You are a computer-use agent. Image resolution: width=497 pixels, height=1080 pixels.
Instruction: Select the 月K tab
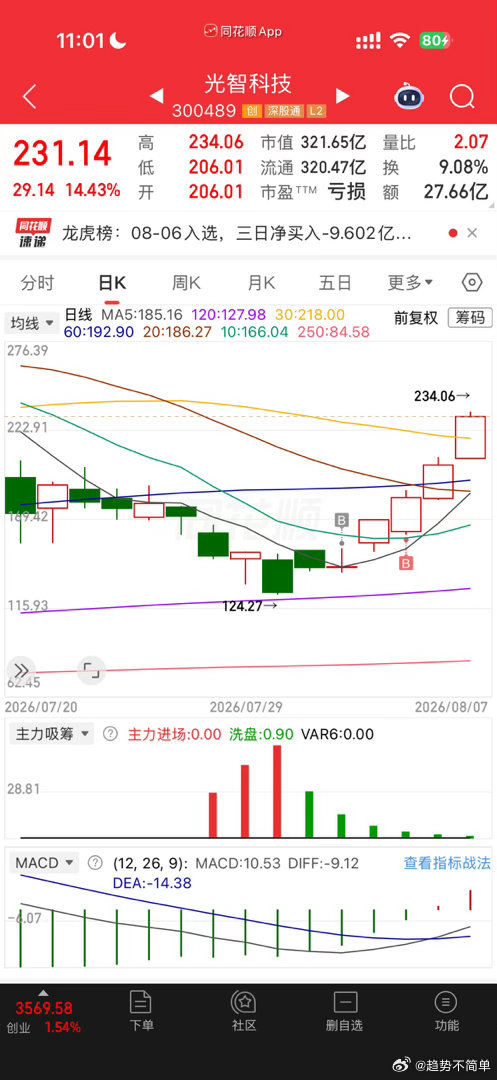tap(261, 282)
